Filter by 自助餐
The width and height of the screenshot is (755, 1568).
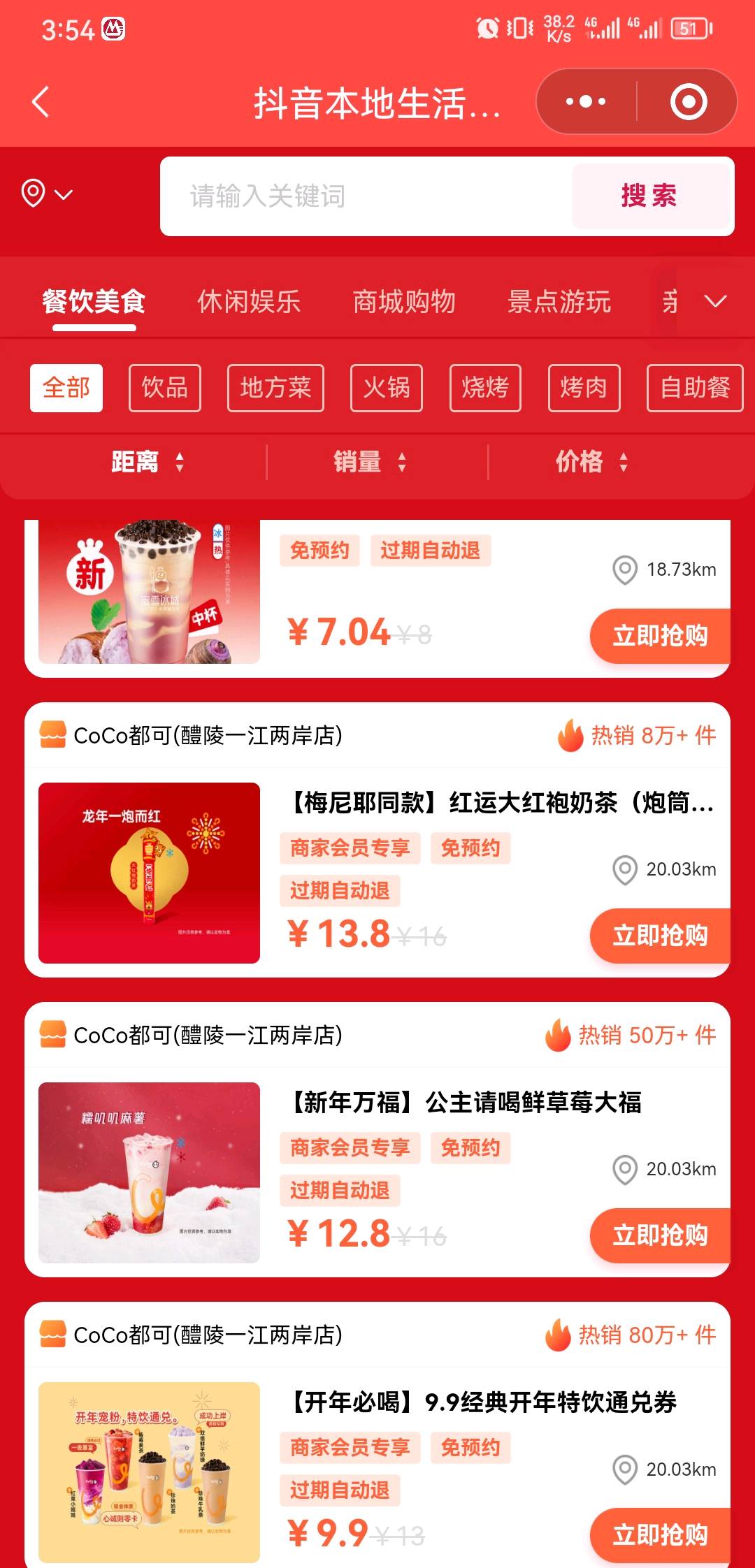tap(694, 388)
